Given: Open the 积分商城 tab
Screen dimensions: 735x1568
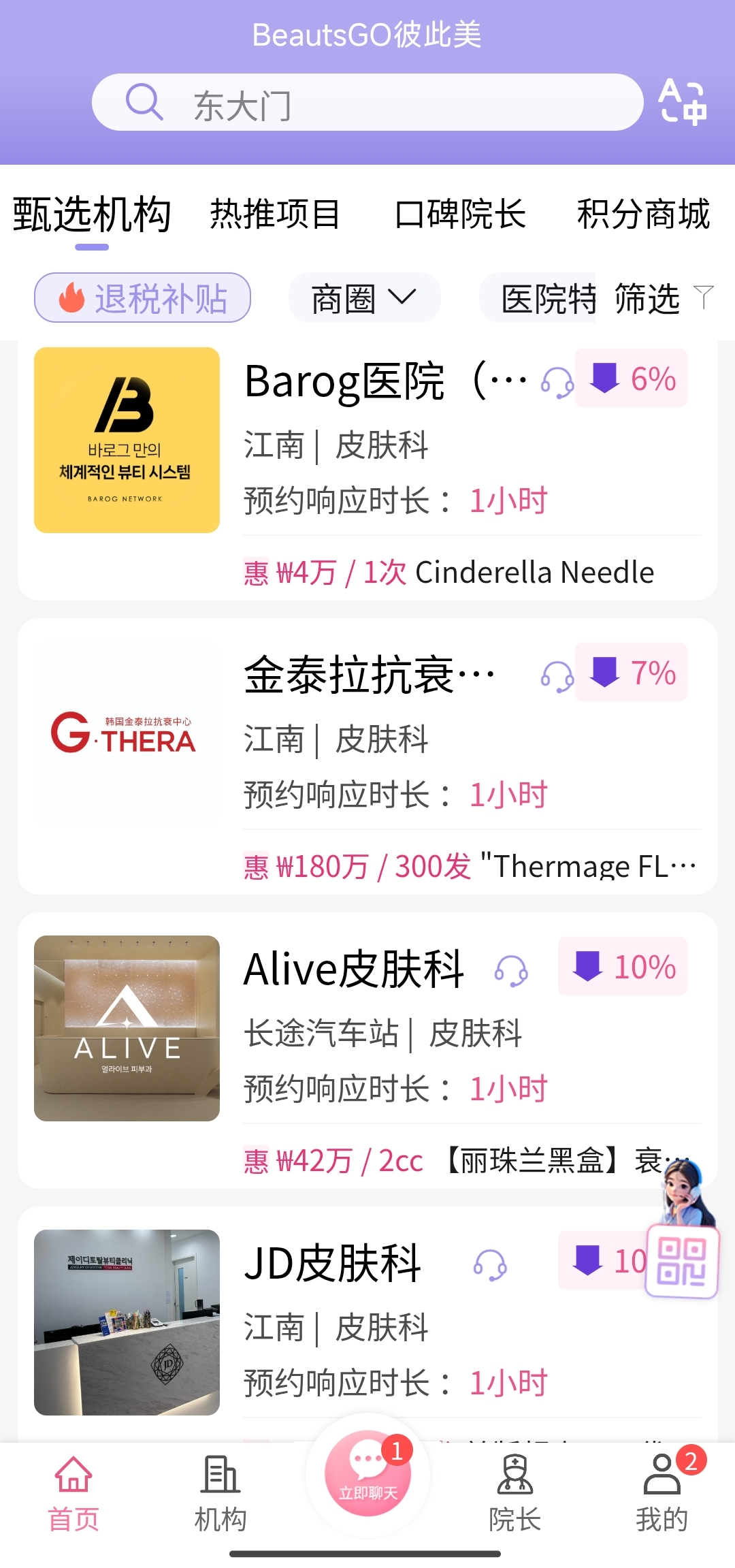Looking at the screenshot, I should [x=643, y=214].
